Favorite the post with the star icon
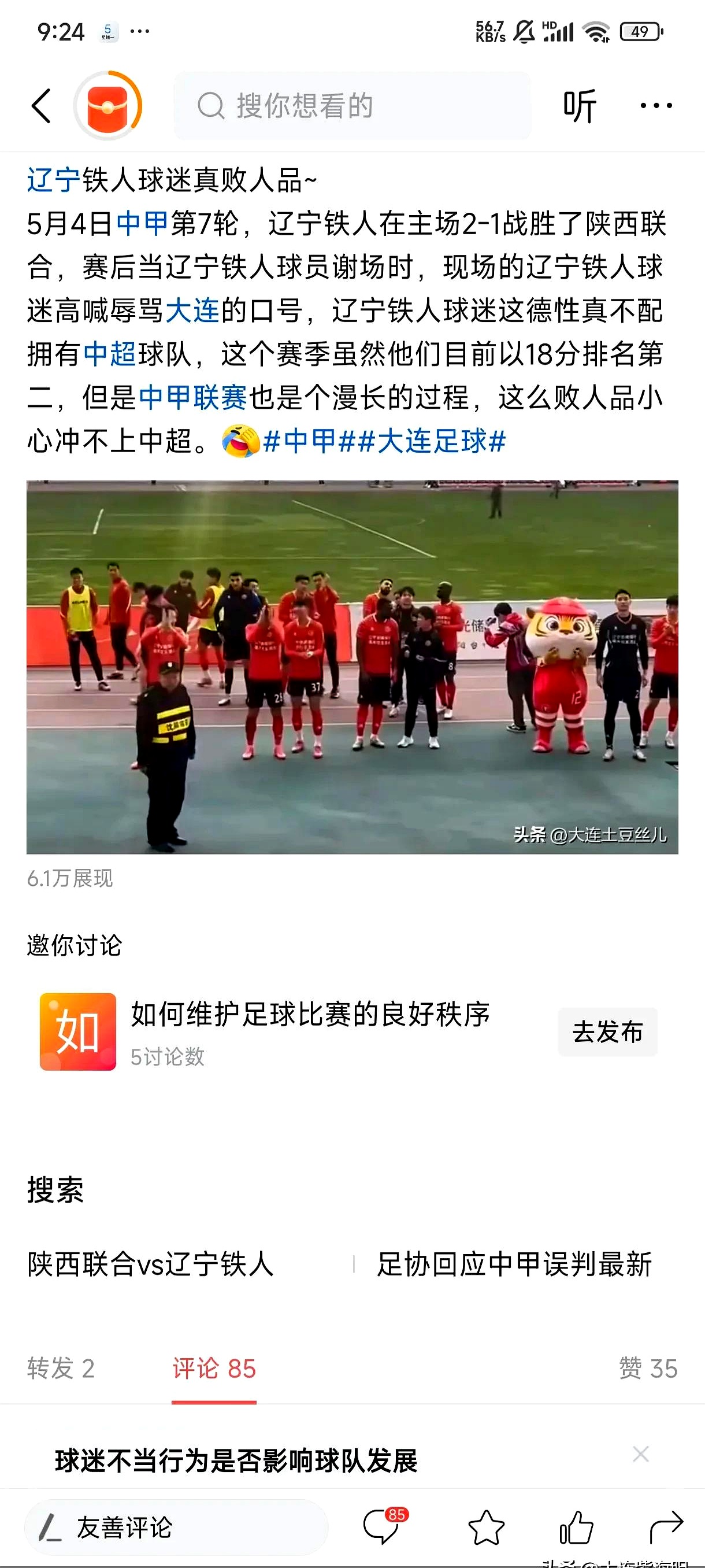705x1568 pixels. [486, 1527]
